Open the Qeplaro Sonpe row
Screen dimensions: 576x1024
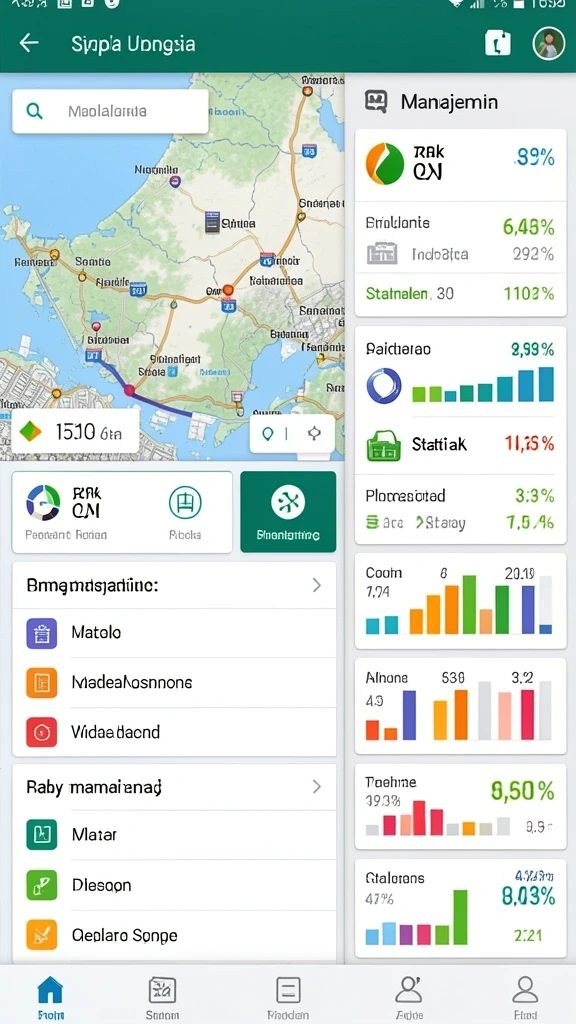[174, 935]
